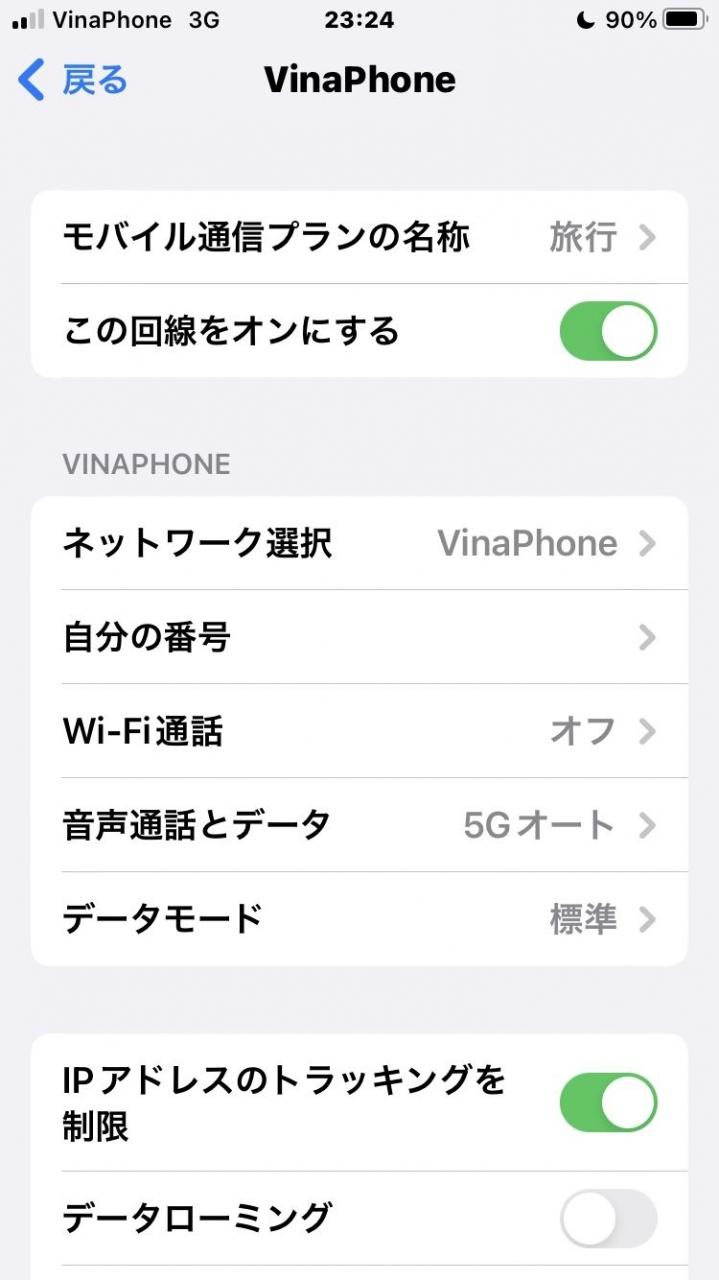Viewport: 719px width, 1280px height.
Task: Open 音声通話とデータ options
Action: [359, 825]
